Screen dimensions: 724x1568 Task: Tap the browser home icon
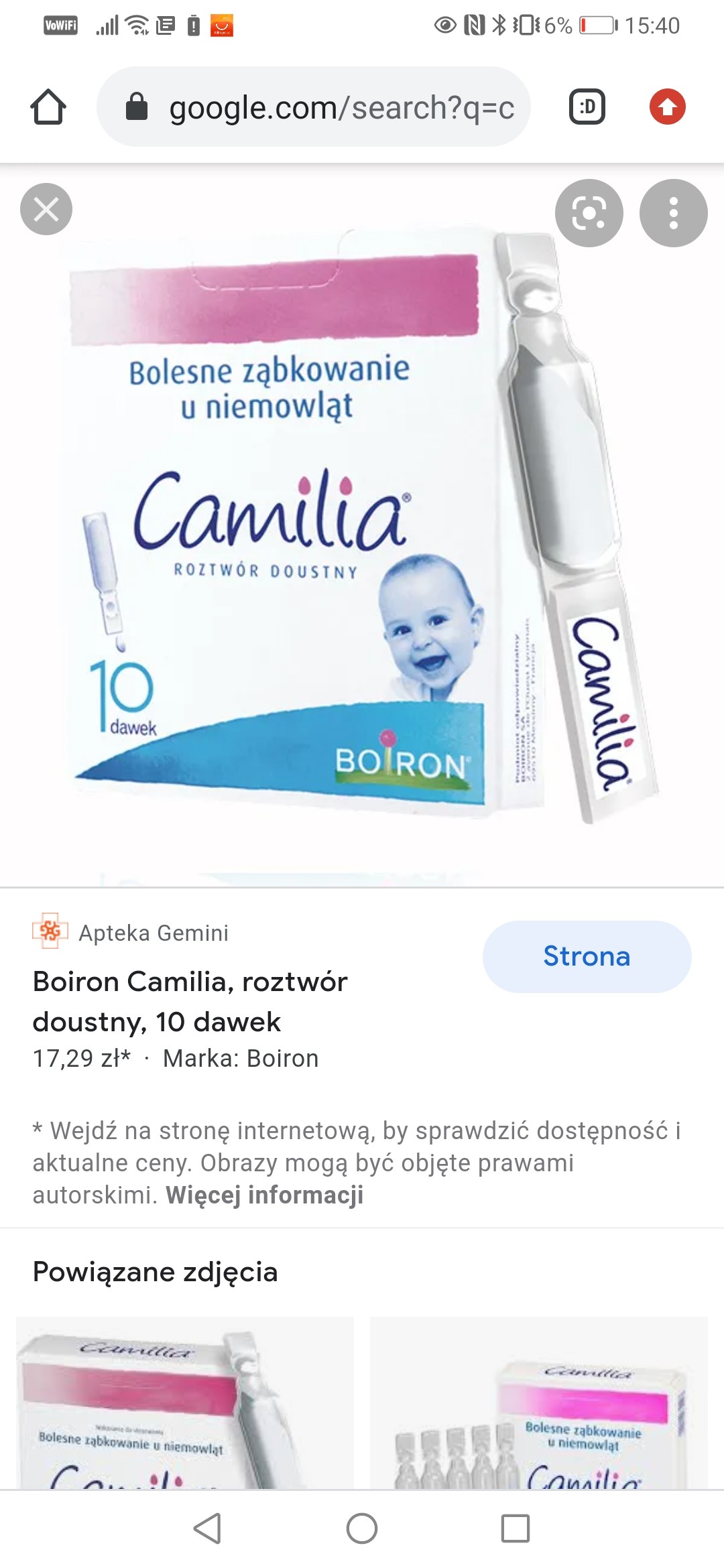[48, 107]
